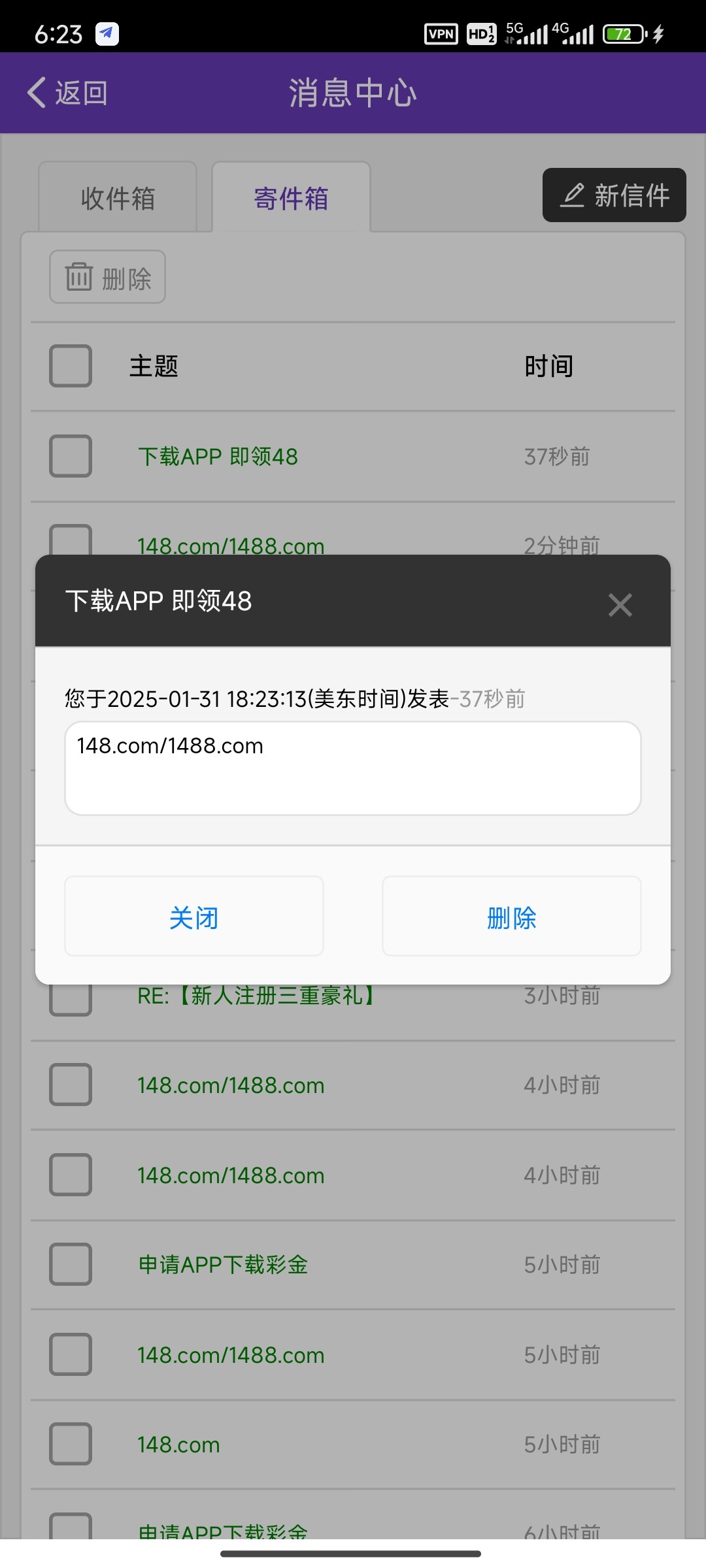This screenshot has height=1568, width=706.
Task: Tap the message text box showing 148.com/1488.com
Action: (353, 768)
